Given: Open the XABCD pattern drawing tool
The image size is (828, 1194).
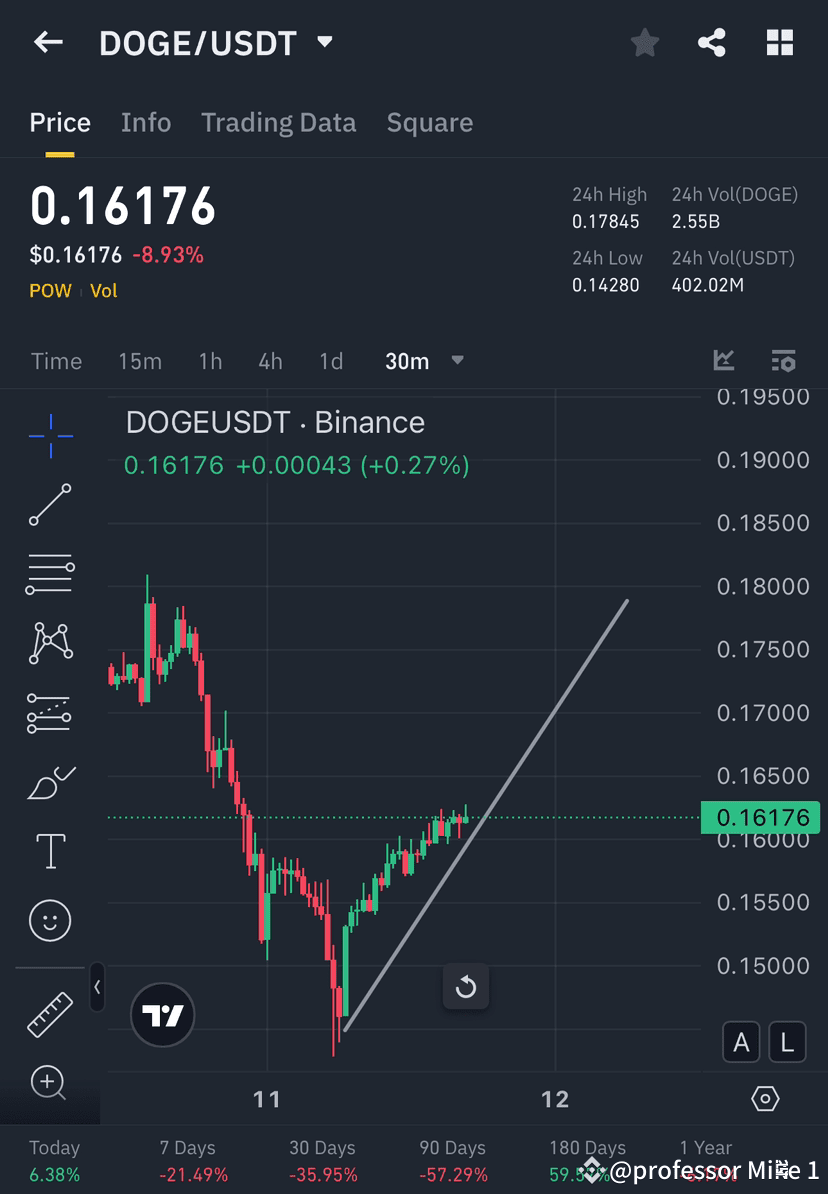Looking at the screenshot, I should [50, 643].
